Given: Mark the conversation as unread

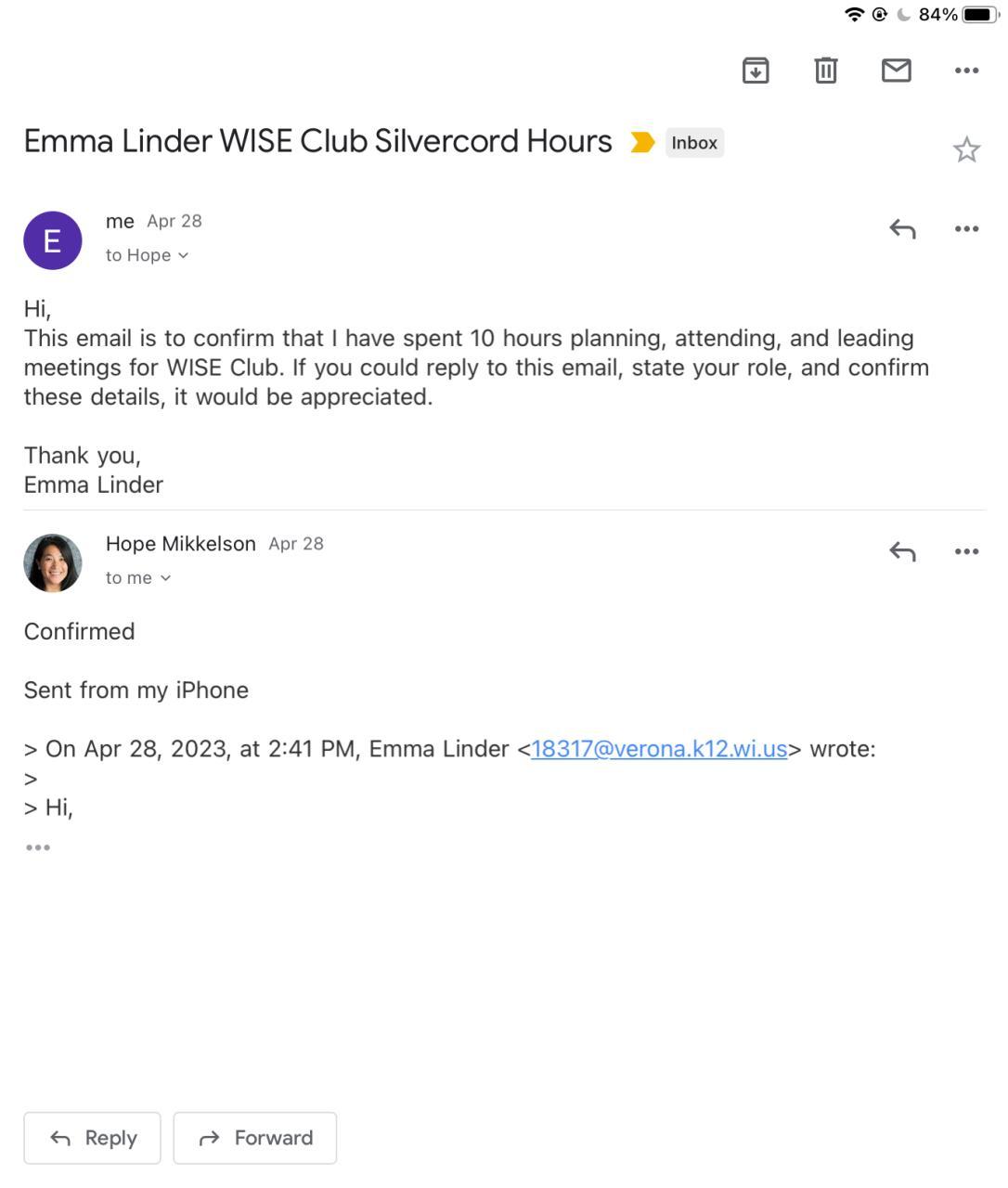Looking at the screenshot, I should (x=896, y=71).
